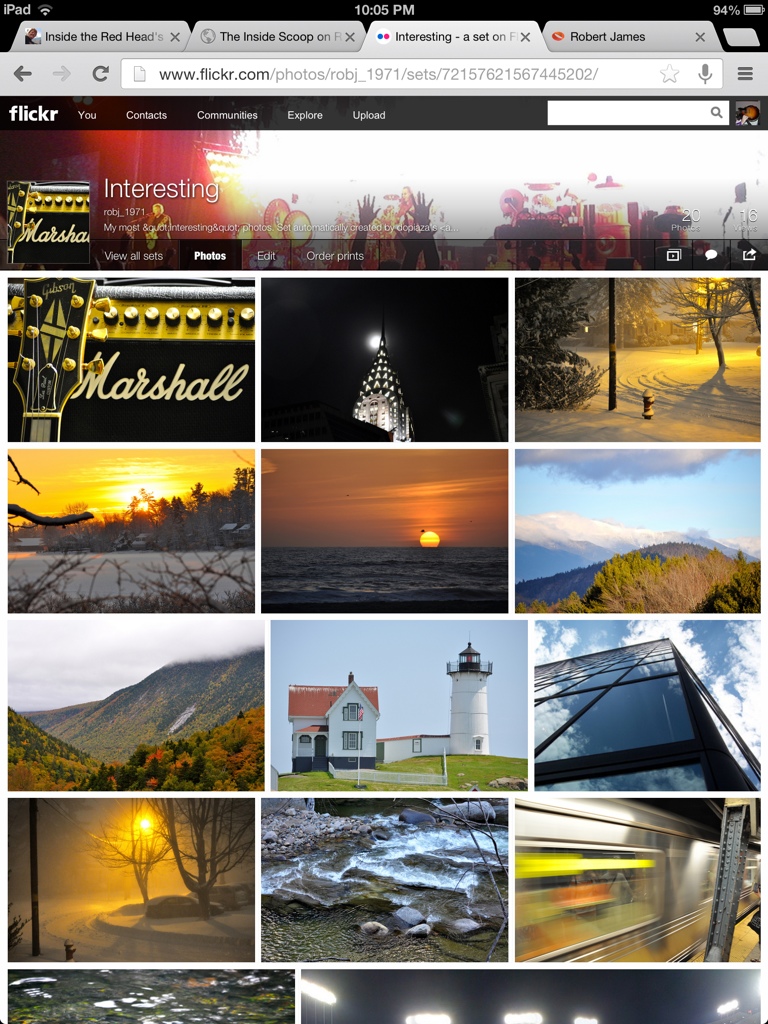Open the comments bubble icon
Screen dimensions: 768x1024
[711, 255]
